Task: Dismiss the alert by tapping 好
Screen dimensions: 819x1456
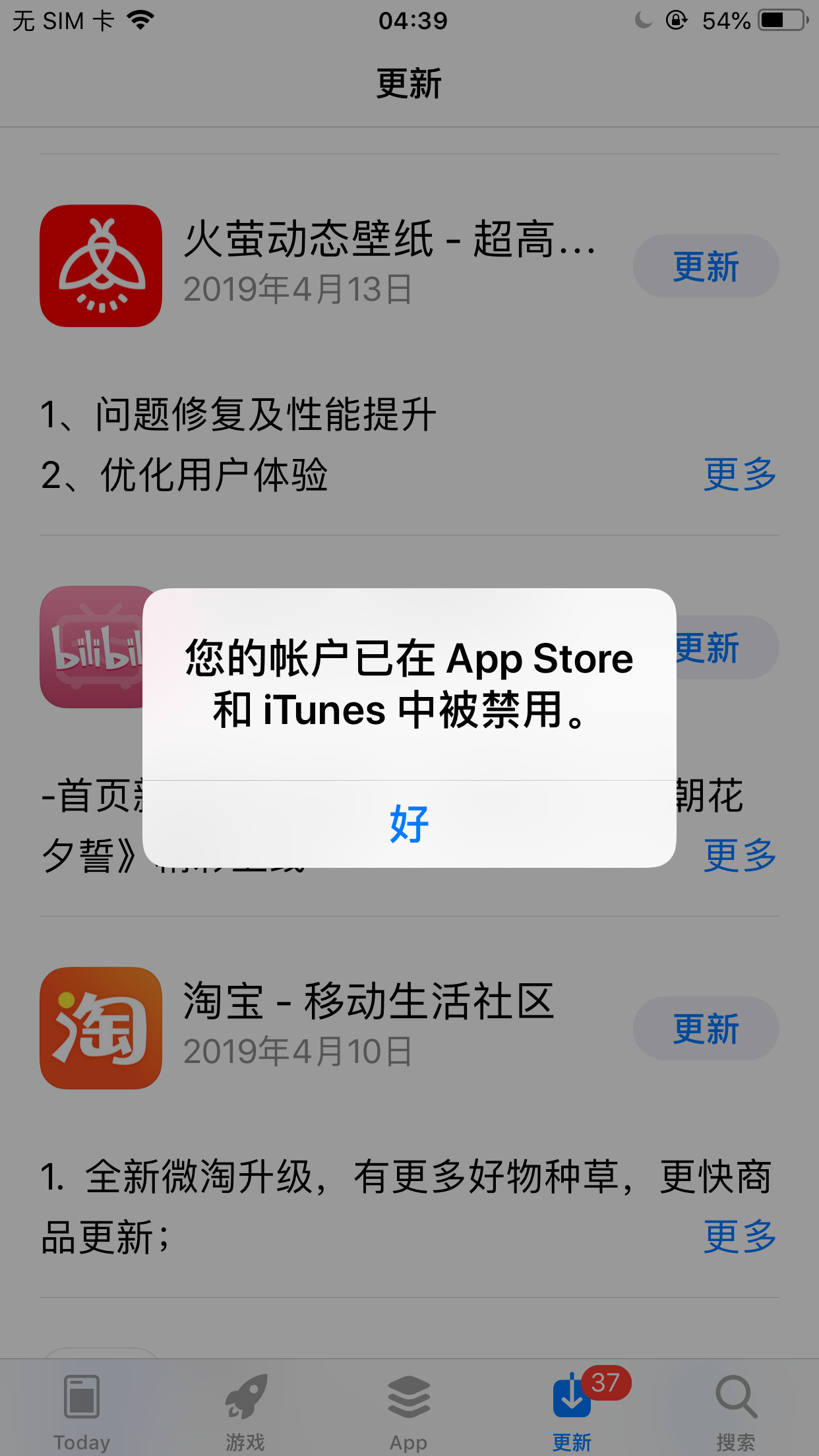Action: tap(409, 824)
